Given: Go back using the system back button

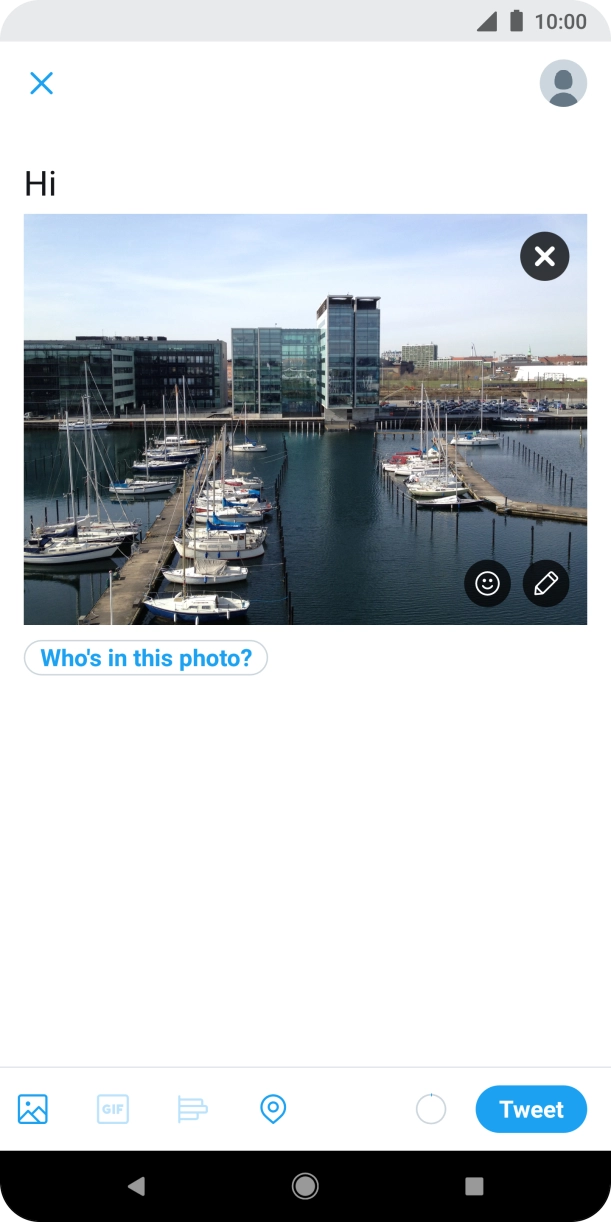Looking at the screenshot, I should click(x=137, y=1186).
